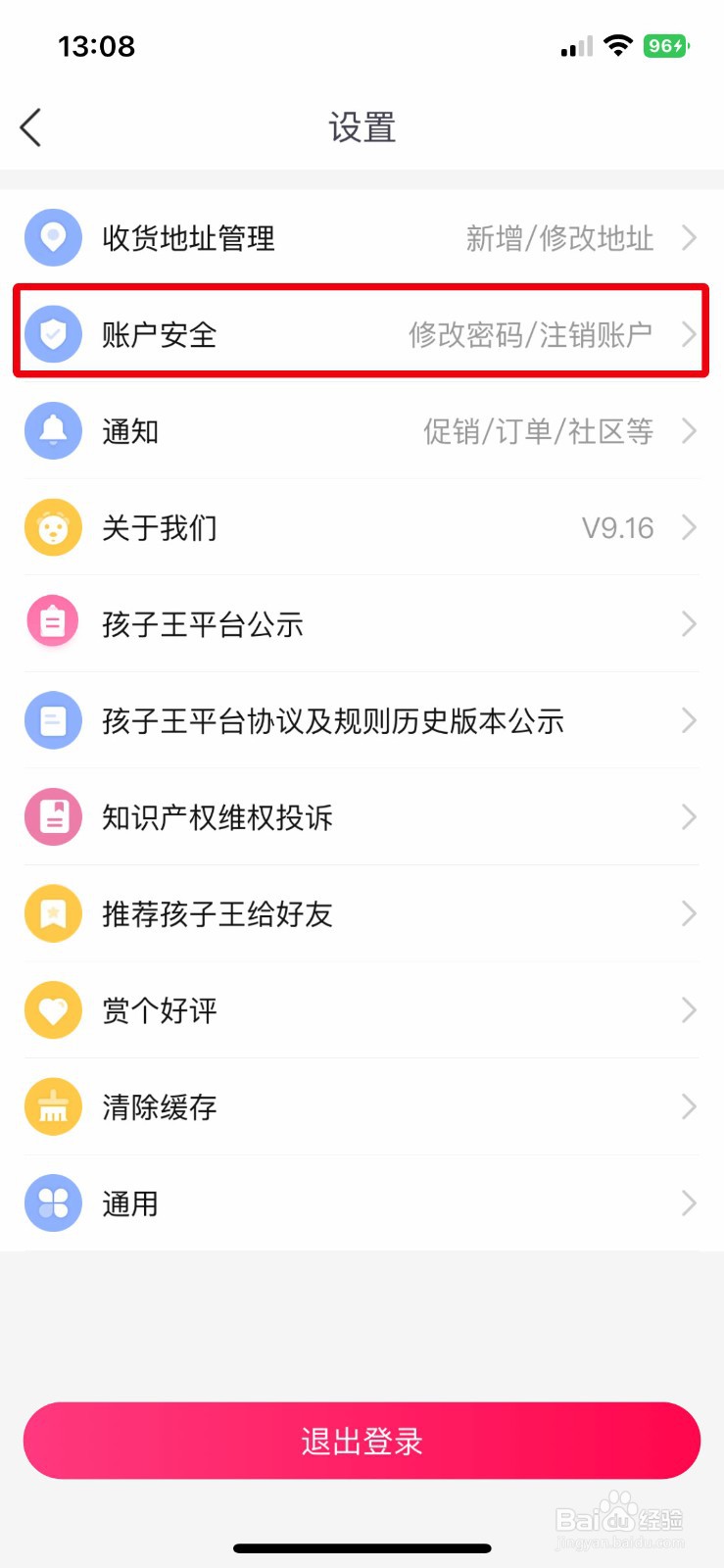Open 收货地址管理 to edit addresses
The width and height of the screenshot is (724, 1568).
[x=362, y=238]
